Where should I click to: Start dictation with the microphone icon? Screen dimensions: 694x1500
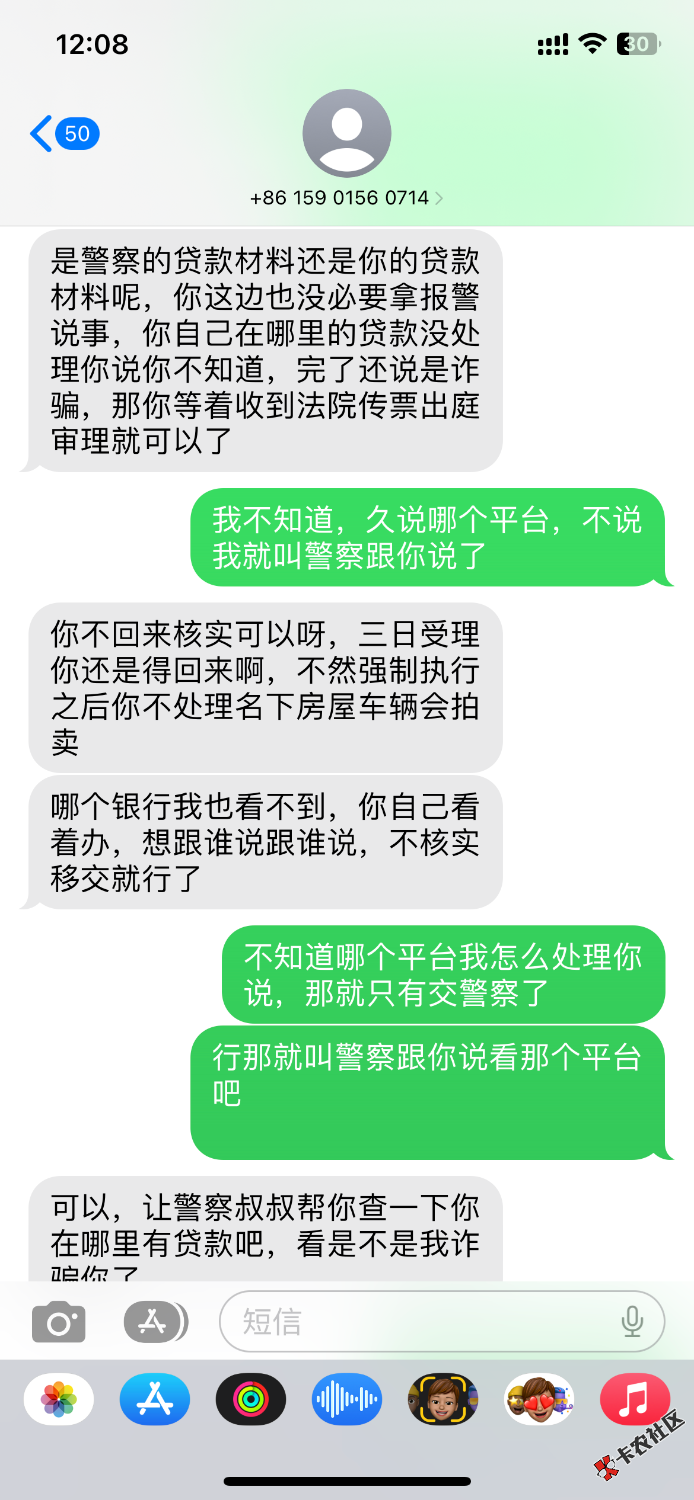click(x=632, y=1322)
